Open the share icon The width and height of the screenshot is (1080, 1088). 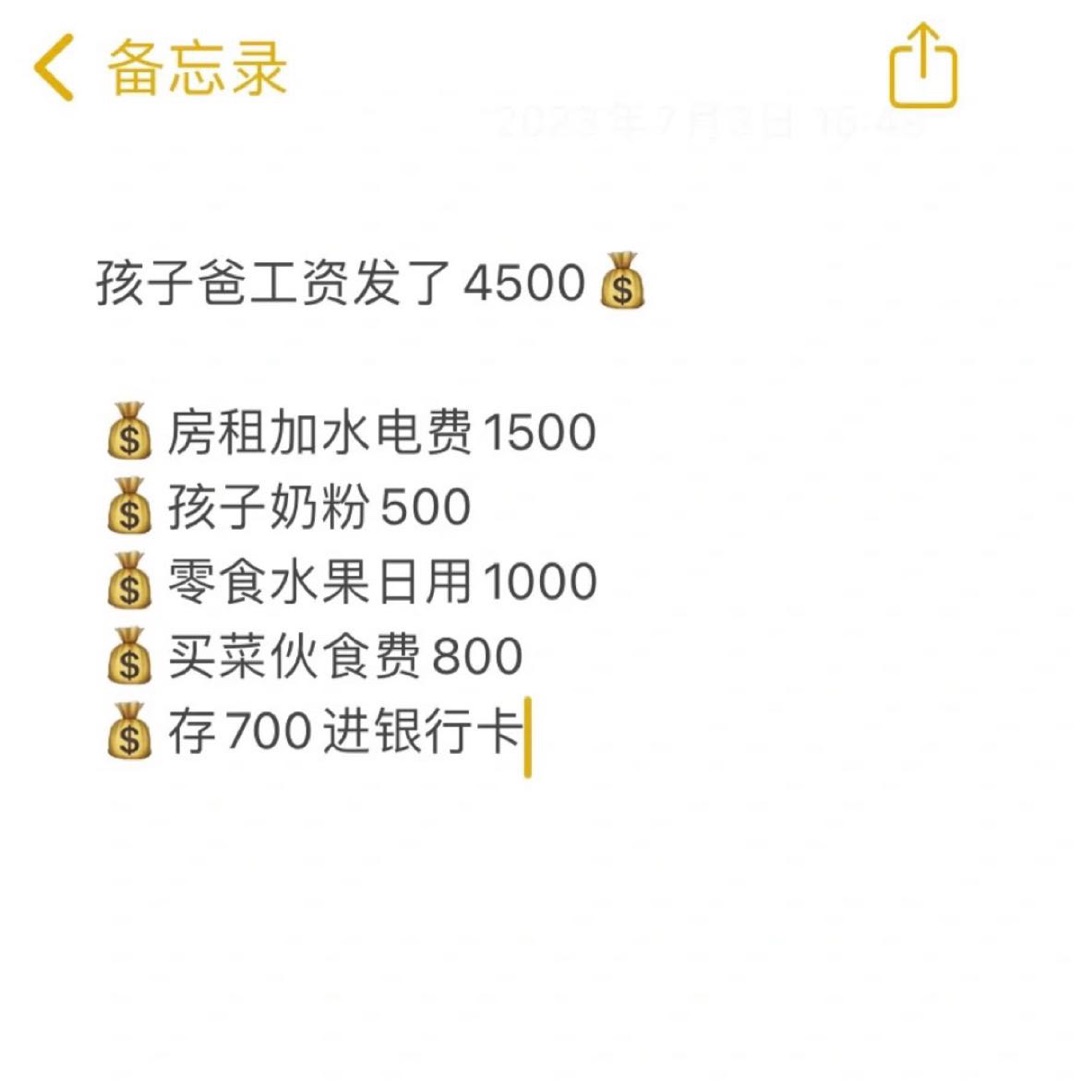923,67
